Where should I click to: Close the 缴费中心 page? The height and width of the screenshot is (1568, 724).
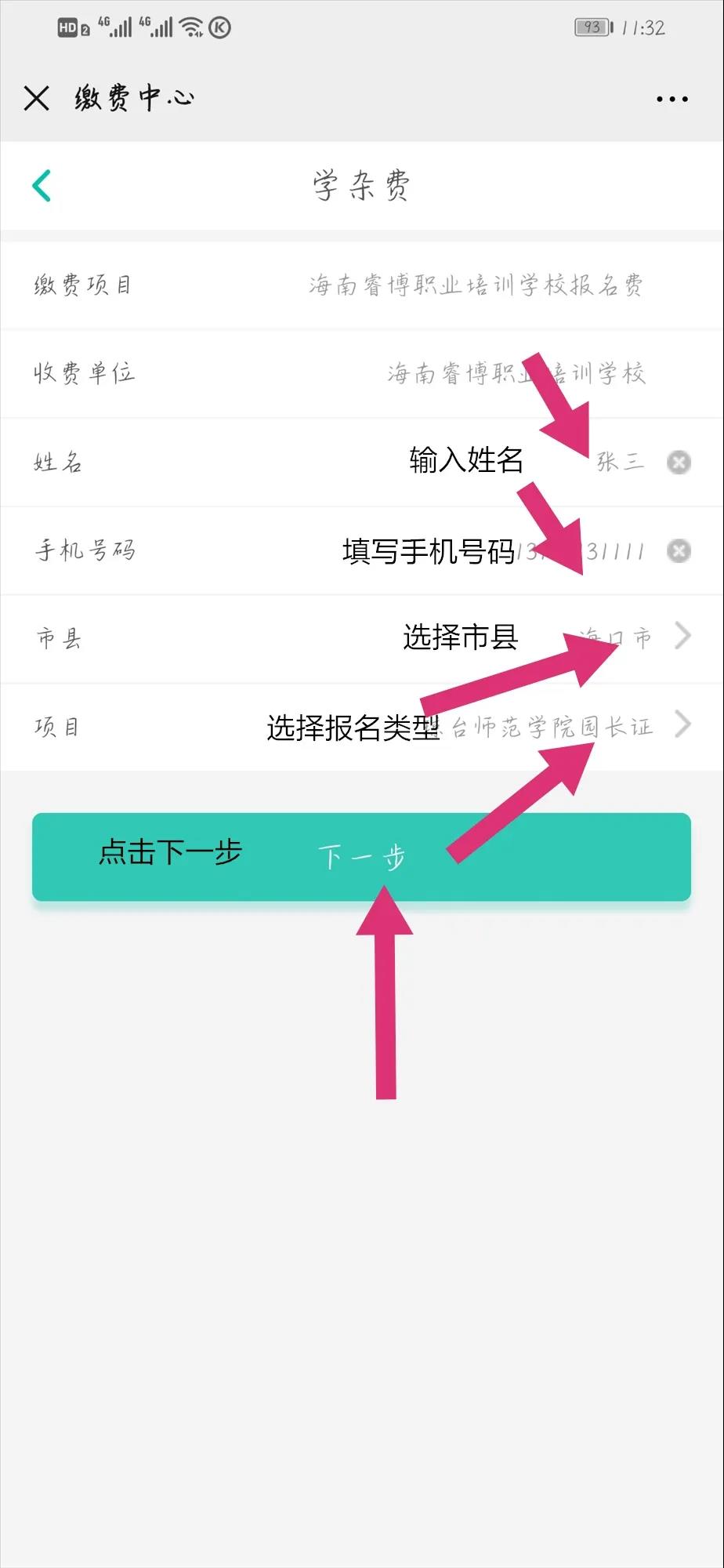pos(37,99)
